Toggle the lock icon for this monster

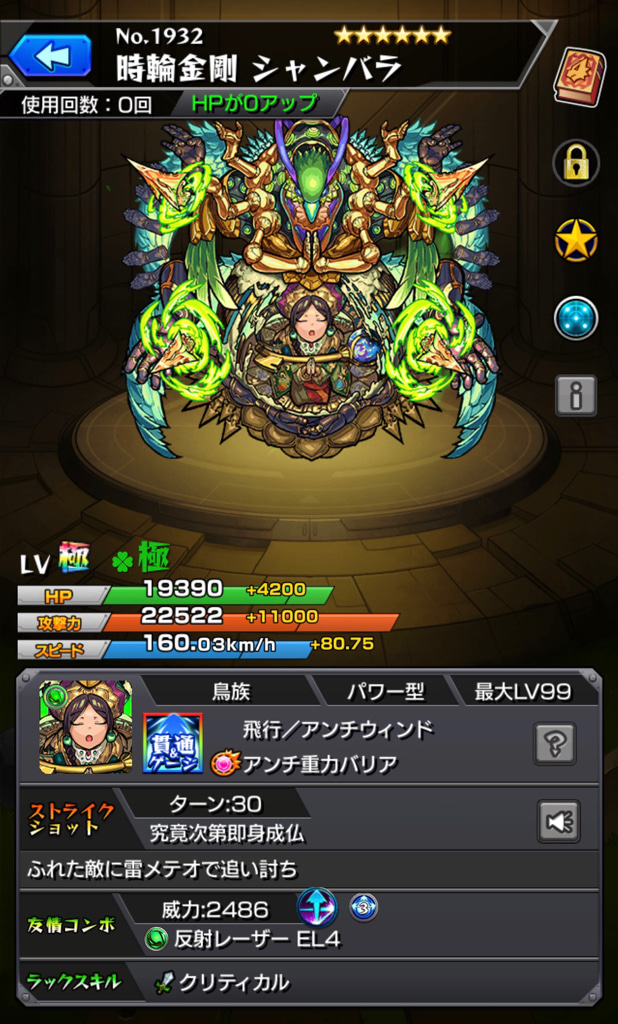point(576,163)
